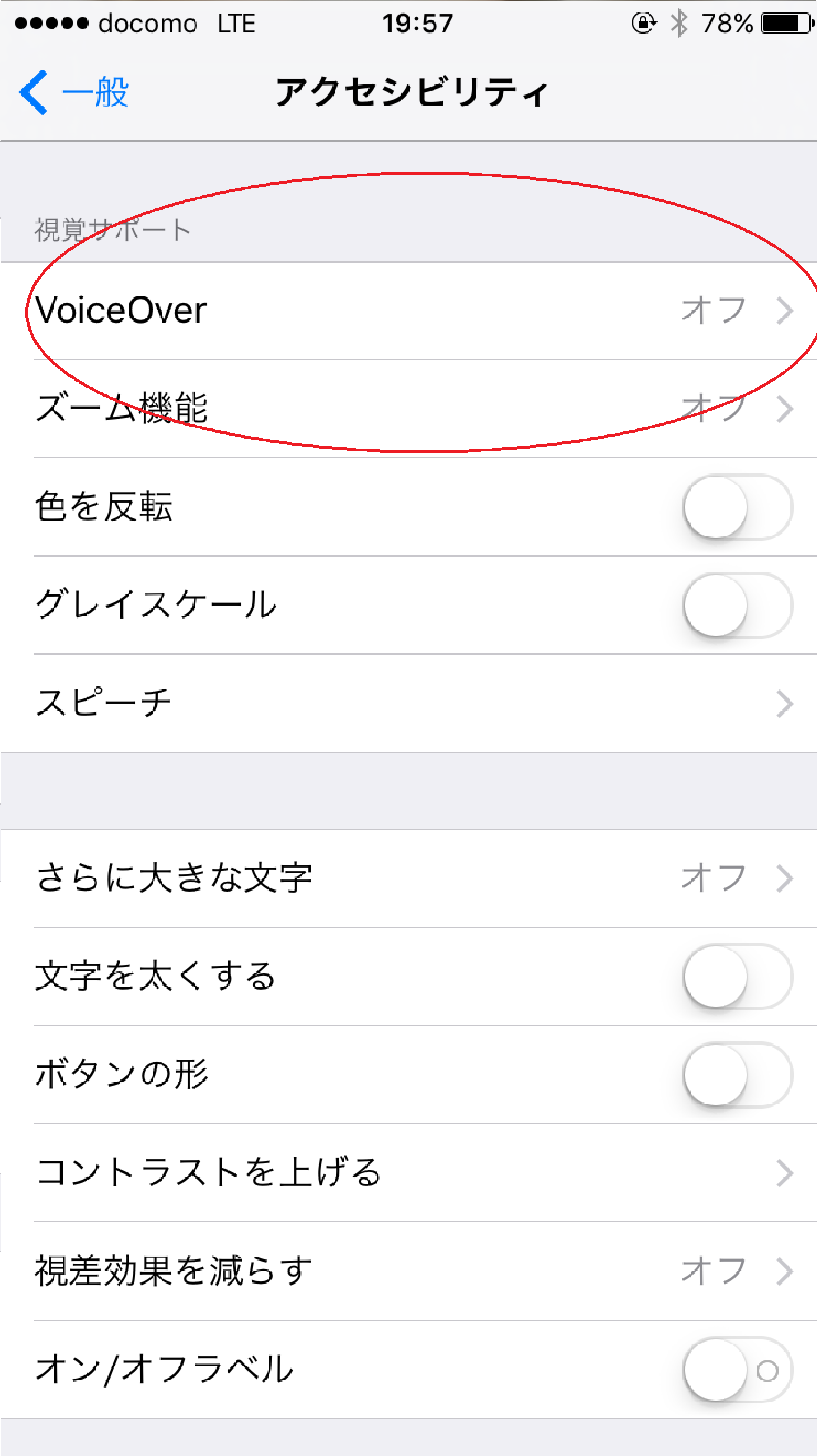The image size is (817, 1456).
Task: Open コントラストを上げる options
Action: pos(408,1173)
